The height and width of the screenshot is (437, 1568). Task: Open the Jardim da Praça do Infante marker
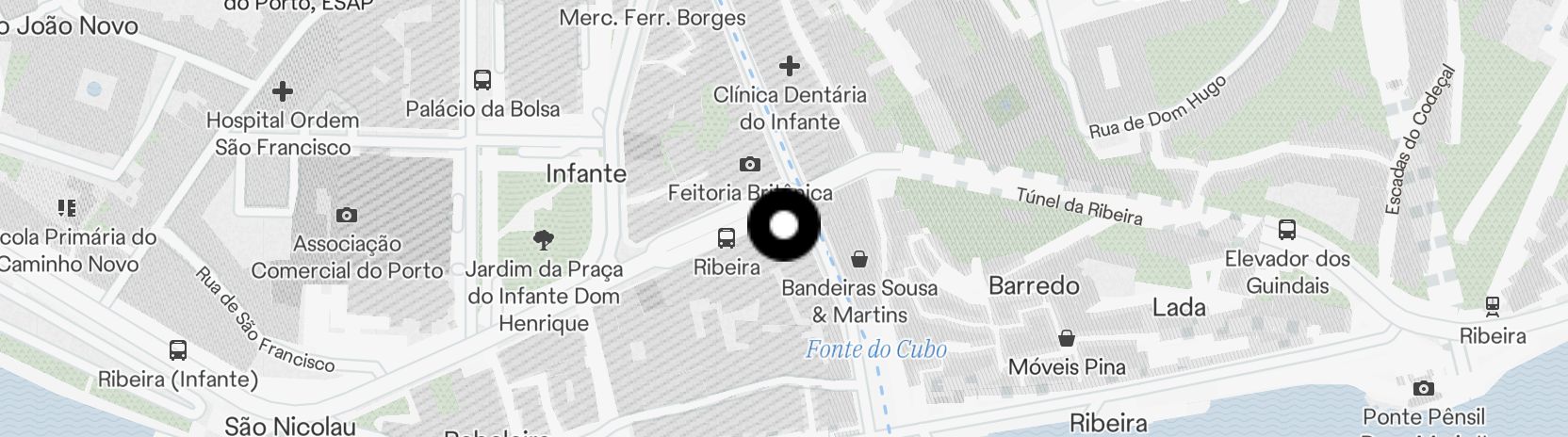(x=543, y=240)
